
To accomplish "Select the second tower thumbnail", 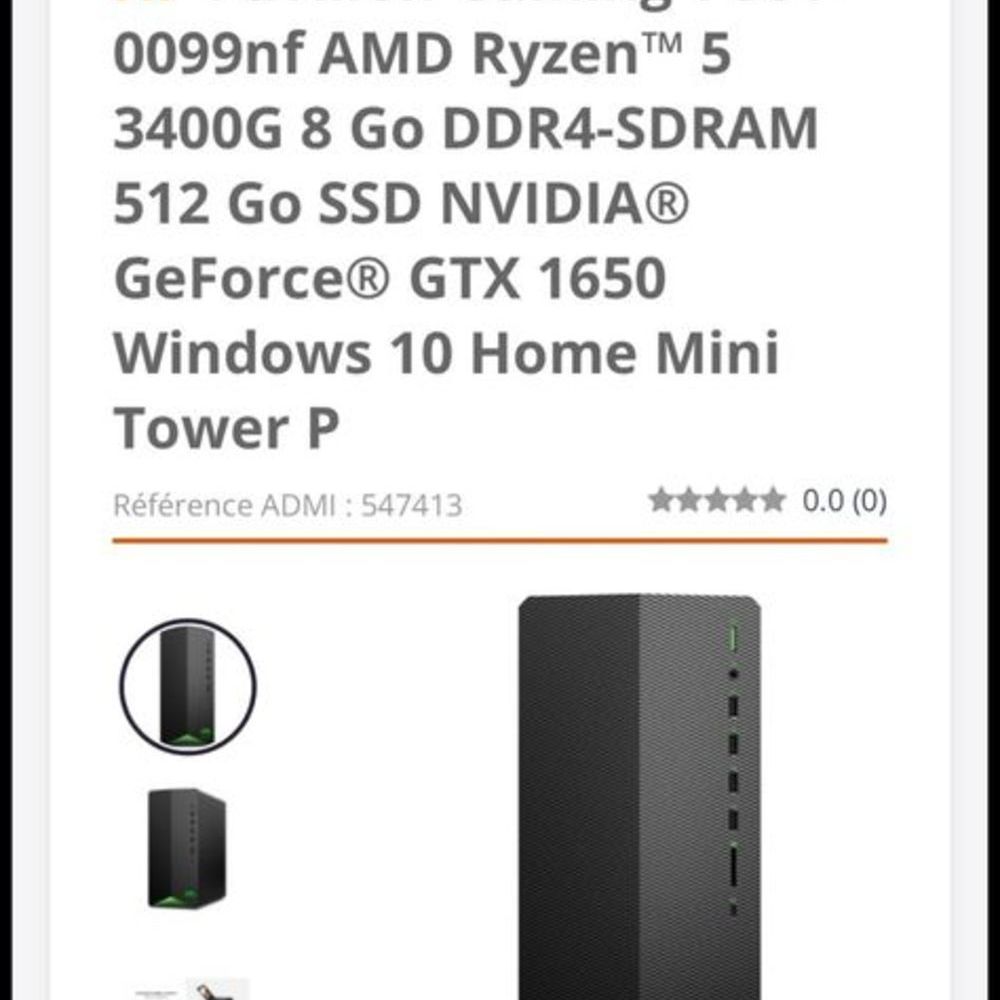I will click(x=187, y=848).
